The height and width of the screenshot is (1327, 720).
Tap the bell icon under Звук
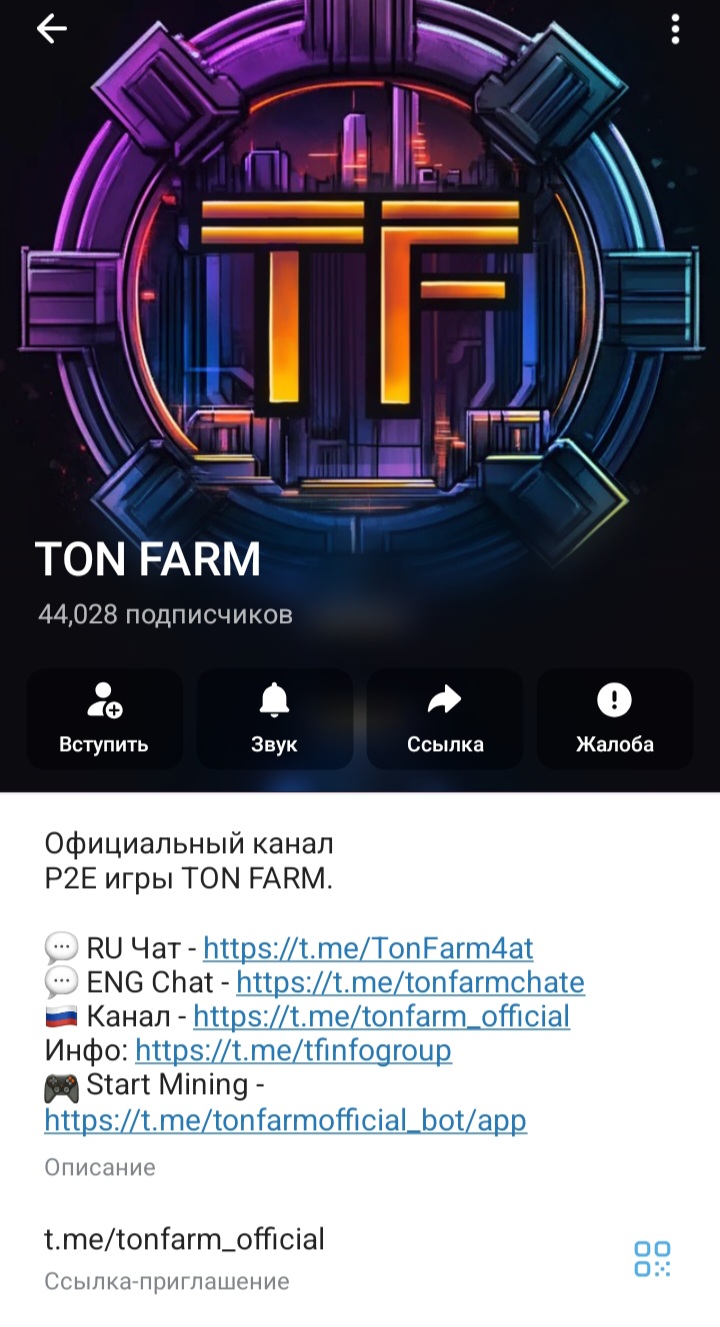(x=274, y=700)
